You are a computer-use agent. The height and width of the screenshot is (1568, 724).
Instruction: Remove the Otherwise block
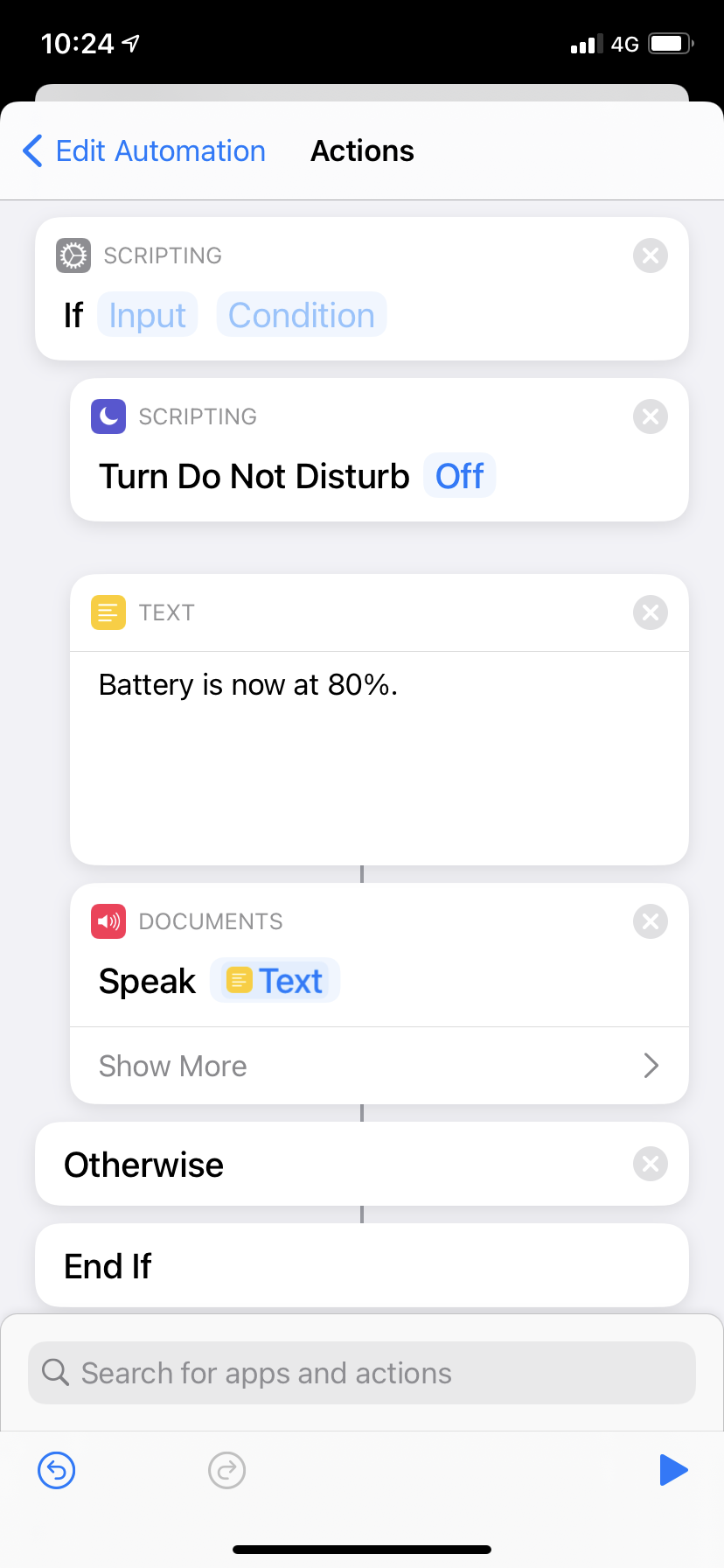(650, 1164)
